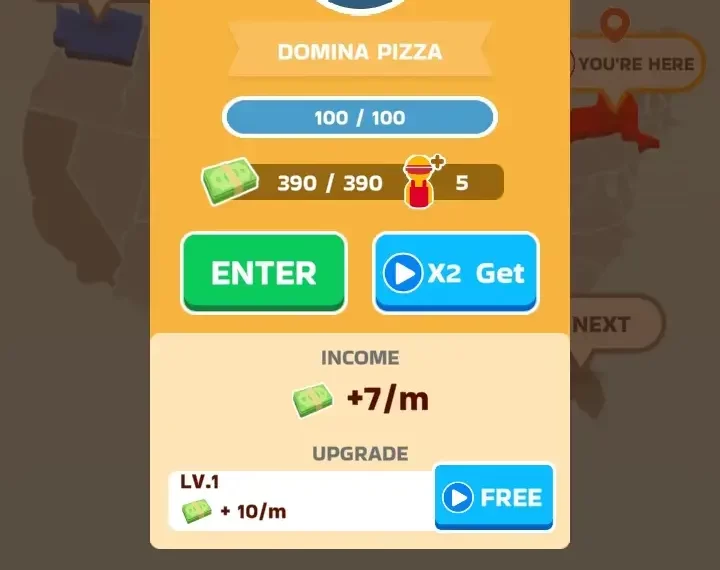
Task: Claim the FREE level upgrade
Action: pos(493,497)
